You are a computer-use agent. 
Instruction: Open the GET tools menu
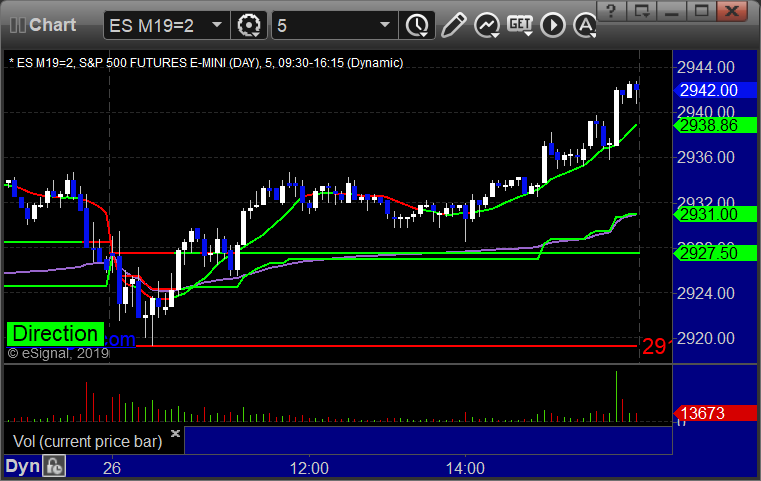(x=519, y=23)
